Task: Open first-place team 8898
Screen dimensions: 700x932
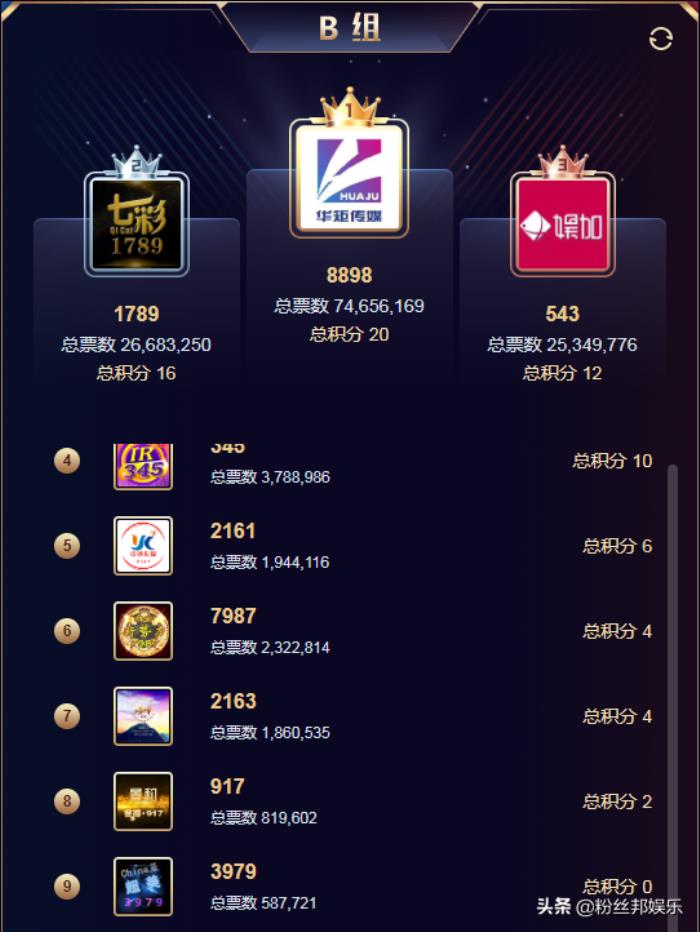Action: click(349, 180)
